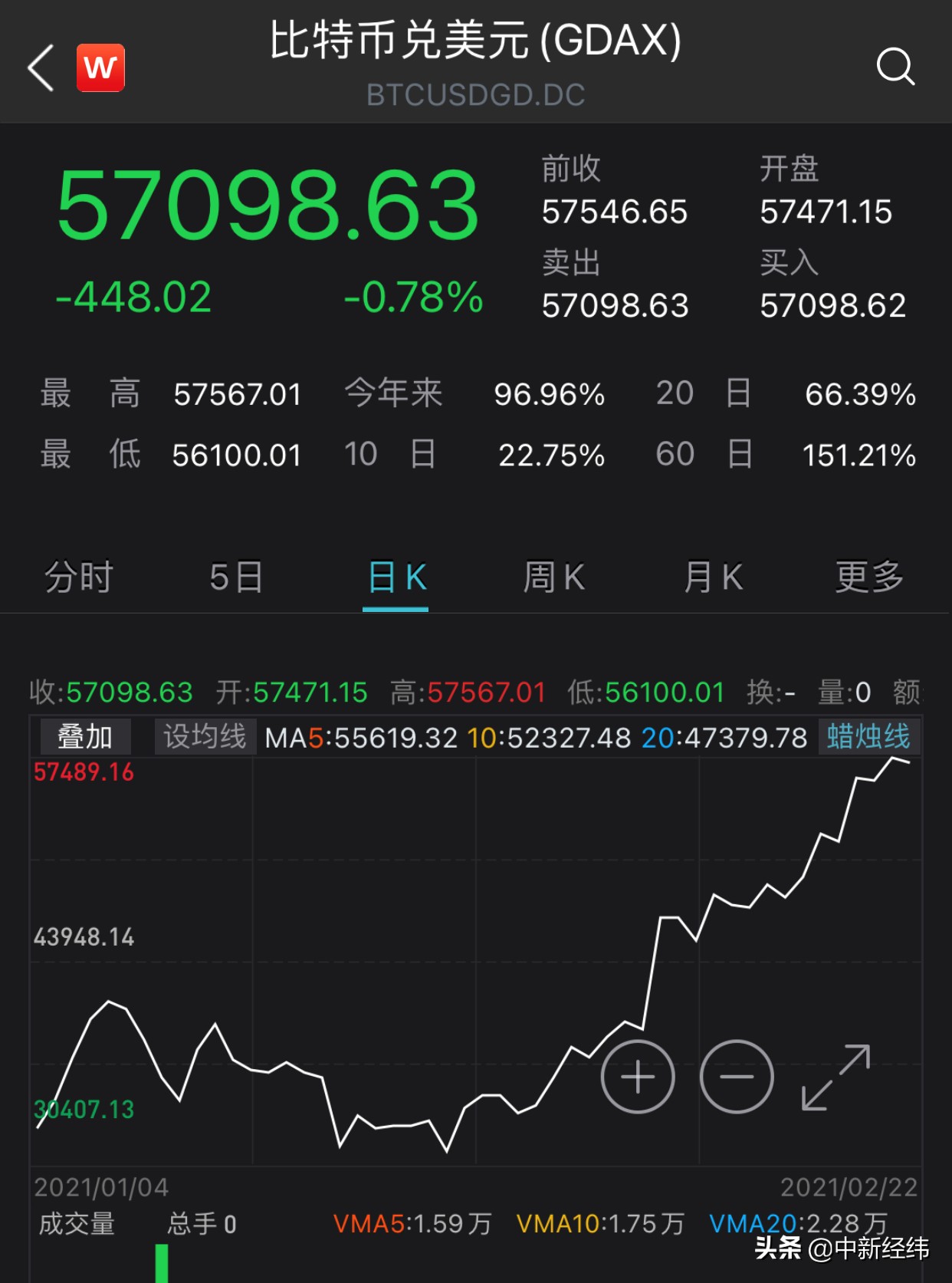Expand the chart to full screen
This screenshot has height=1283, width=952.
click(835, 1077)
